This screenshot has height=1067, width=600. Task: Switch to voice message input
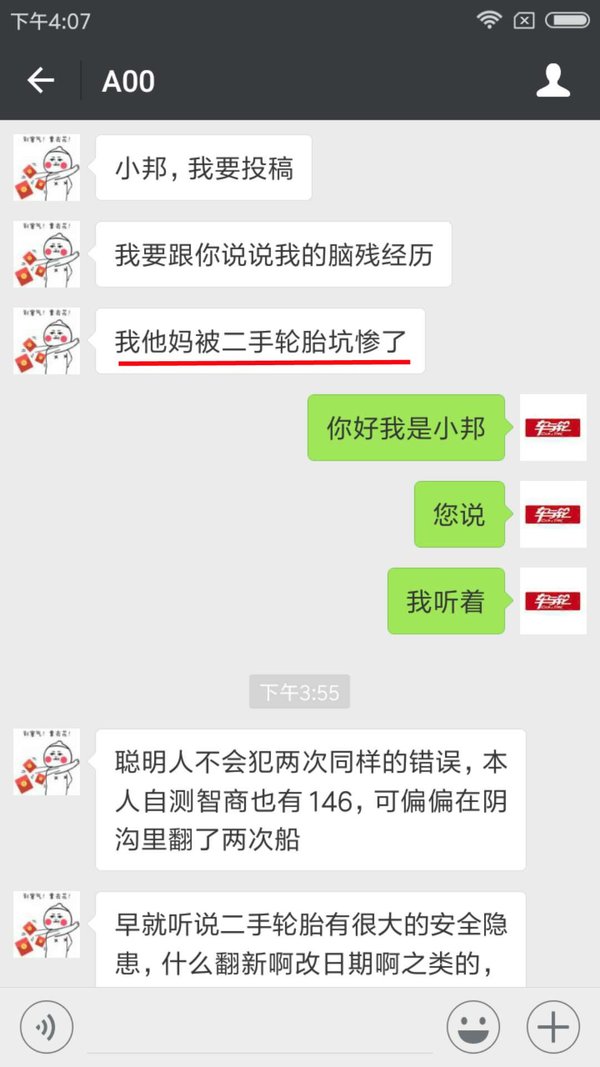(x=46, y=1027)
